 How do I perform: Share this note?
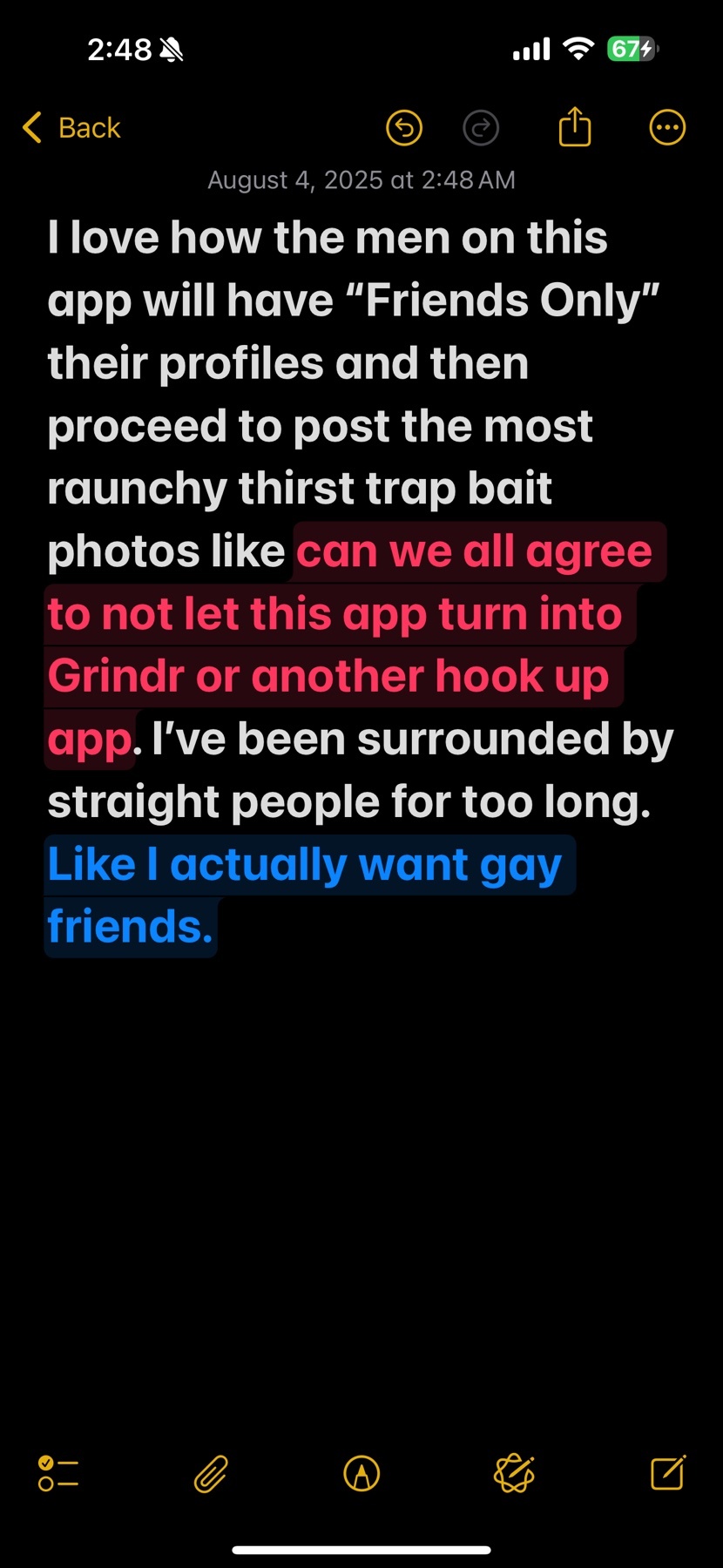[x=575, y=127]
